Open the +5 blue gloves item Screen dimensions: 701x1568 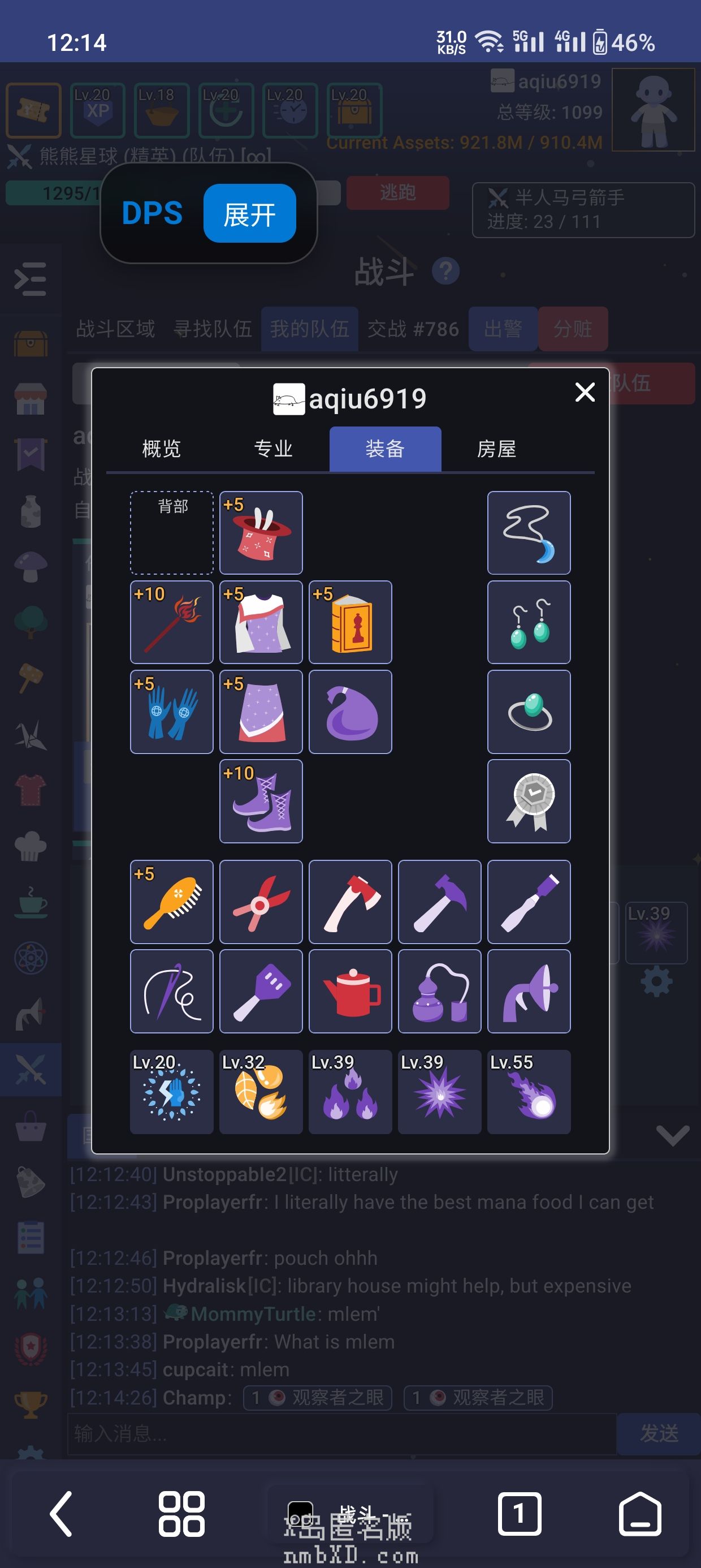(172, 712)
